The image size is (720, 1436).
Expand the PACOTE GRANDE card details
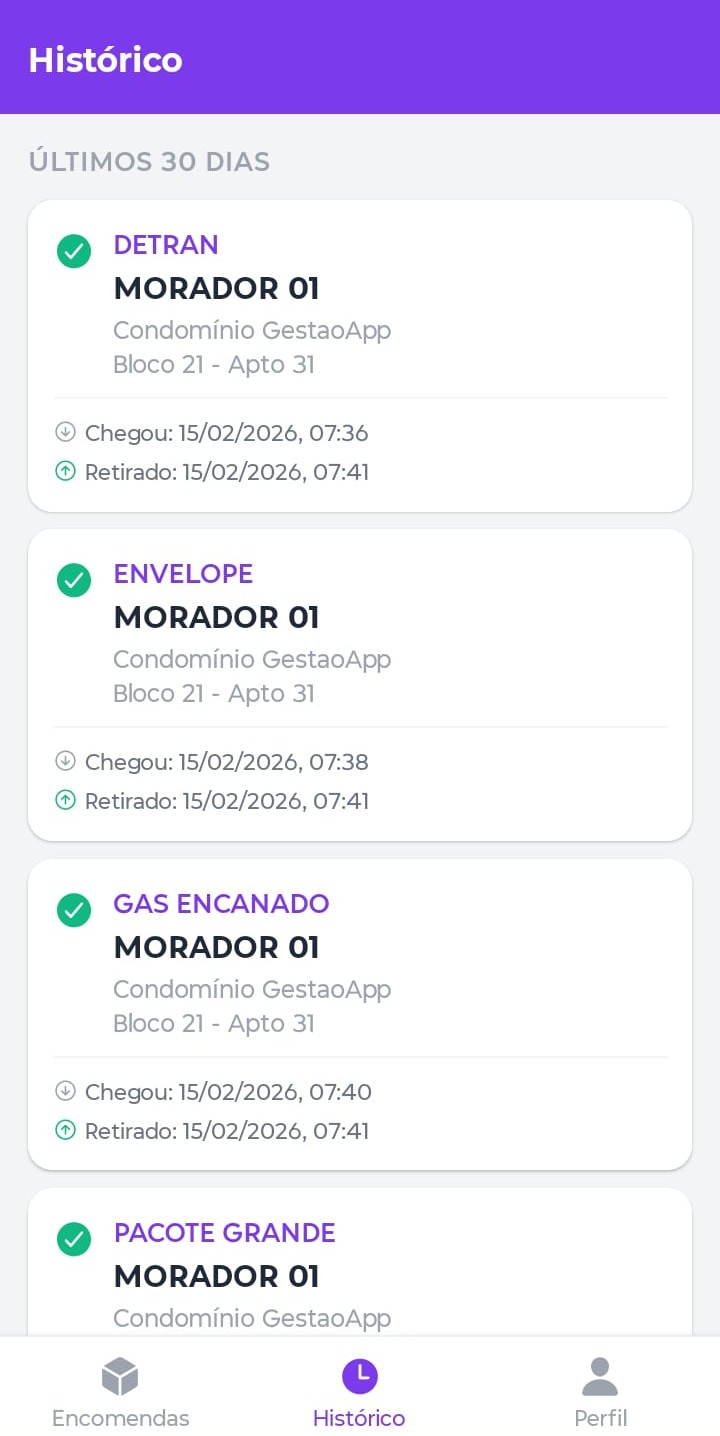click(x=360, y=1270)
